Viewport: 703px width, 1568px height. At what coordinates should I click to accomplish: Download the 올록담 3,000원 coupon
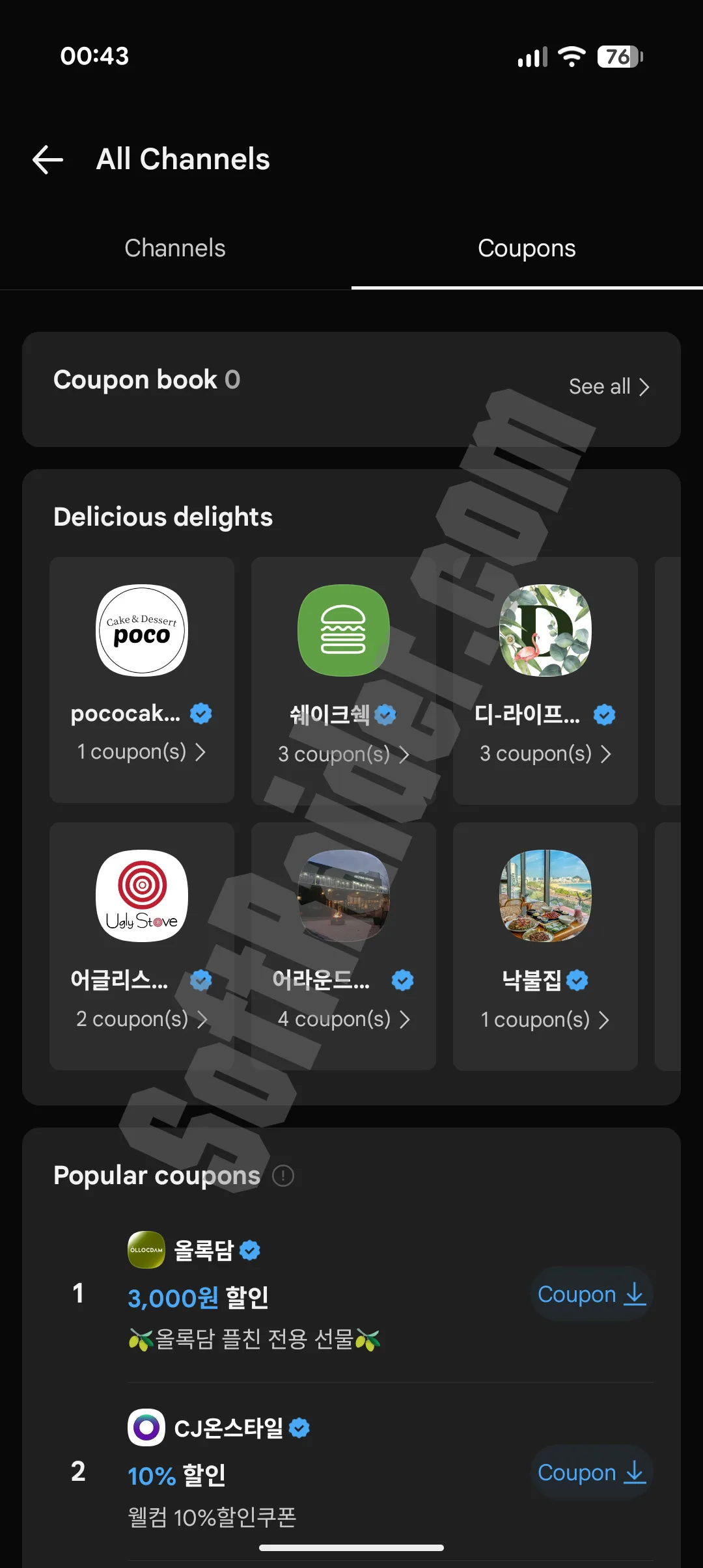pos(592,1294)
